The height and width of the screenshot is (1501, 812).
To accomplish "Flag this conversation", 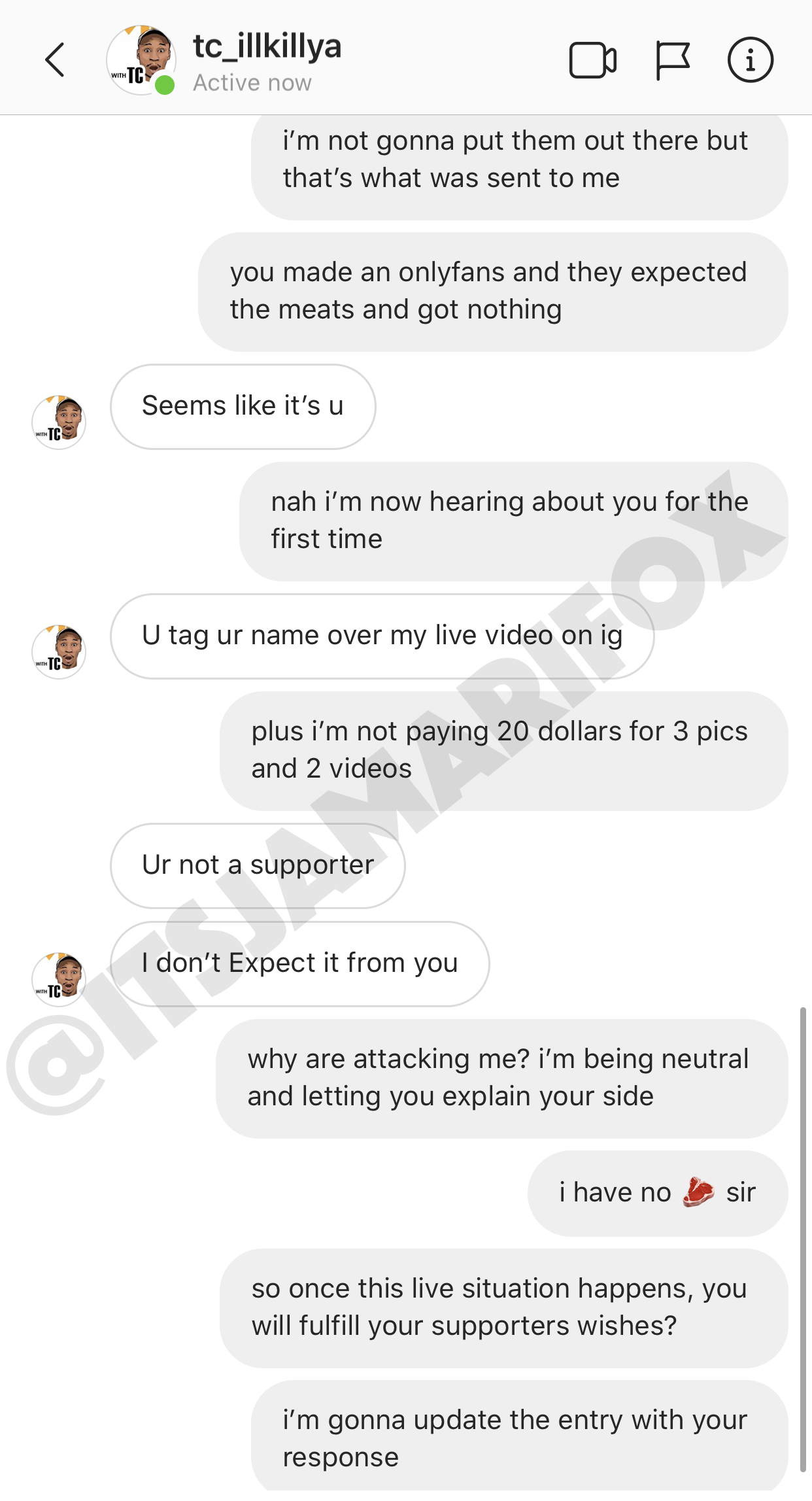I will [x=672, y=60].
